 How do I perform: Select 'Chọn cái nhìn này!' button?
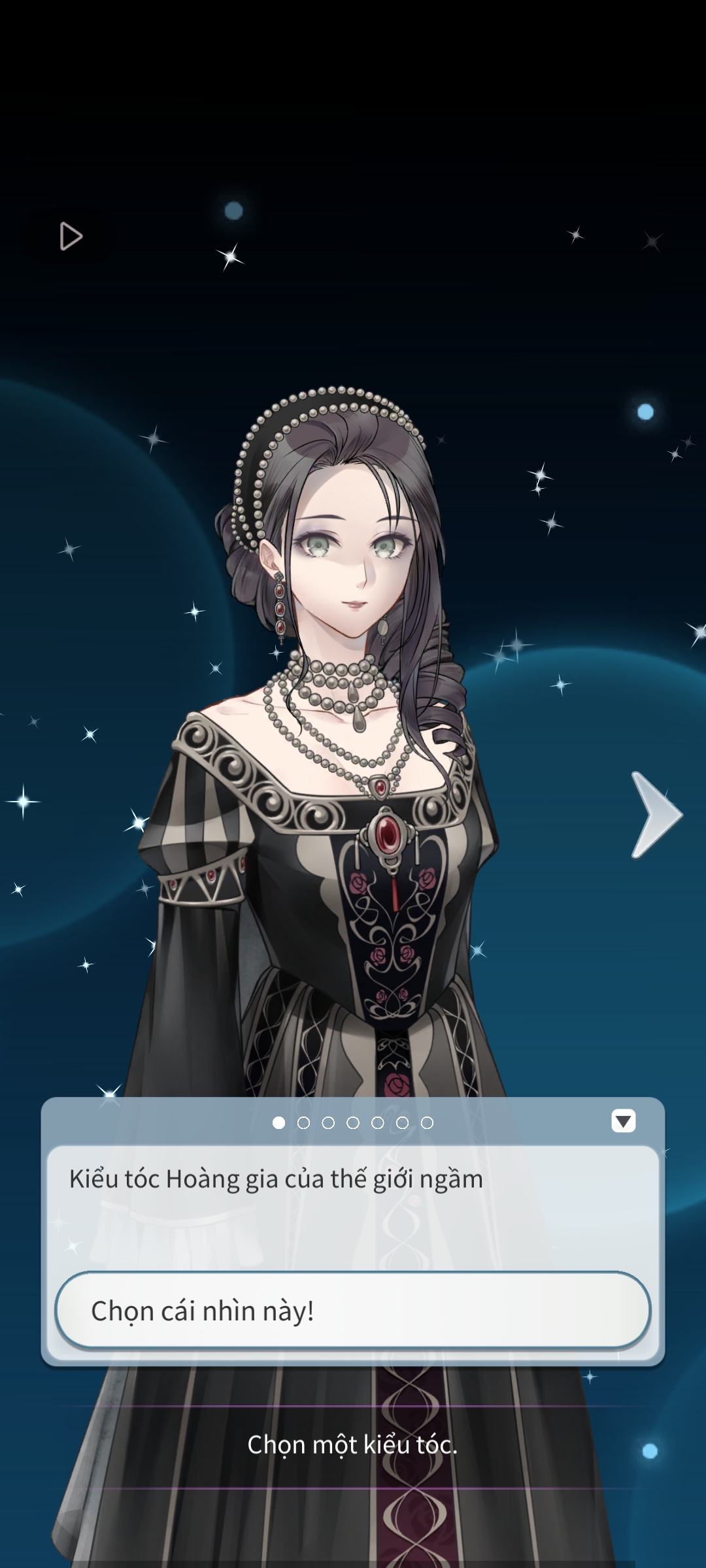click(x=353, y=1311)
